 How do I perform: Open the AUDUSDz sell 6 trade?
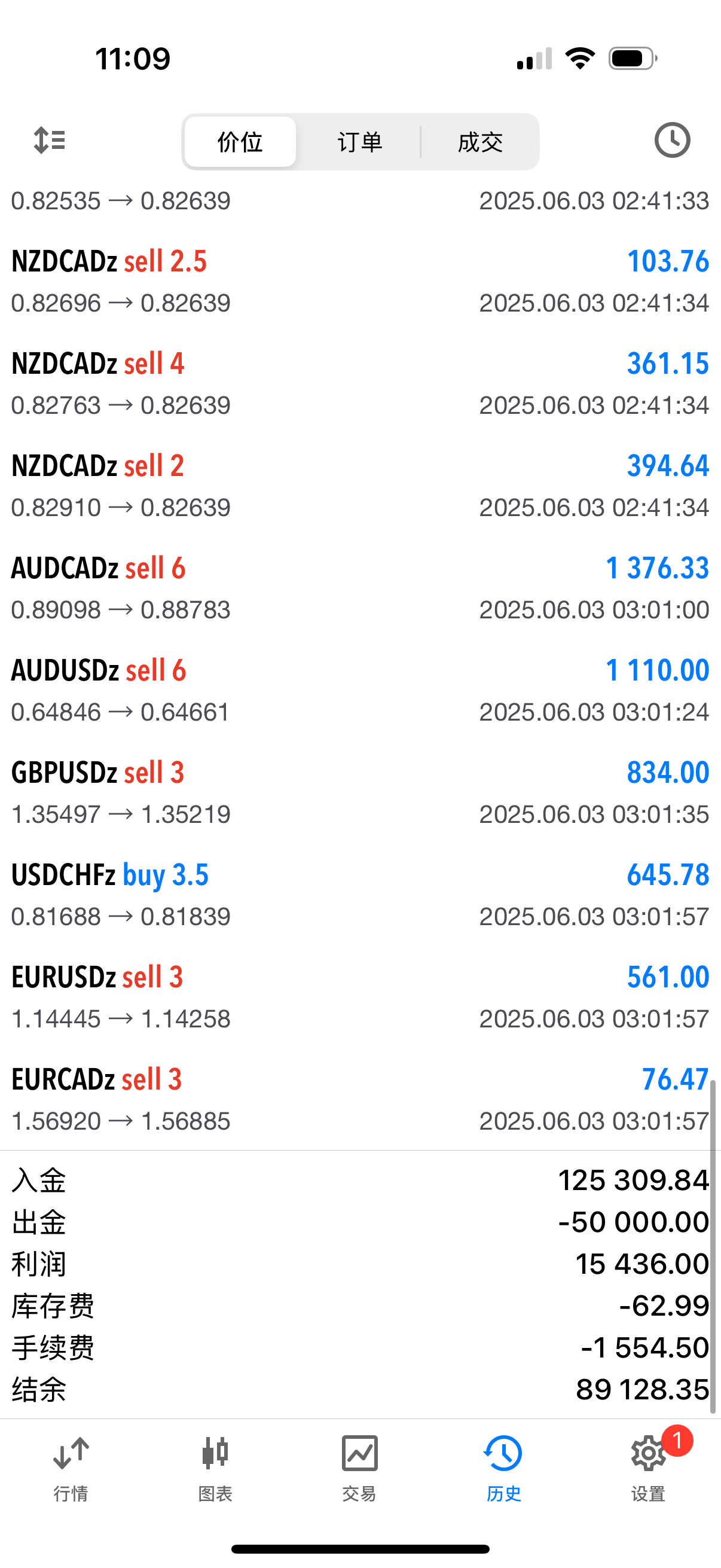(x=360, y=690)
